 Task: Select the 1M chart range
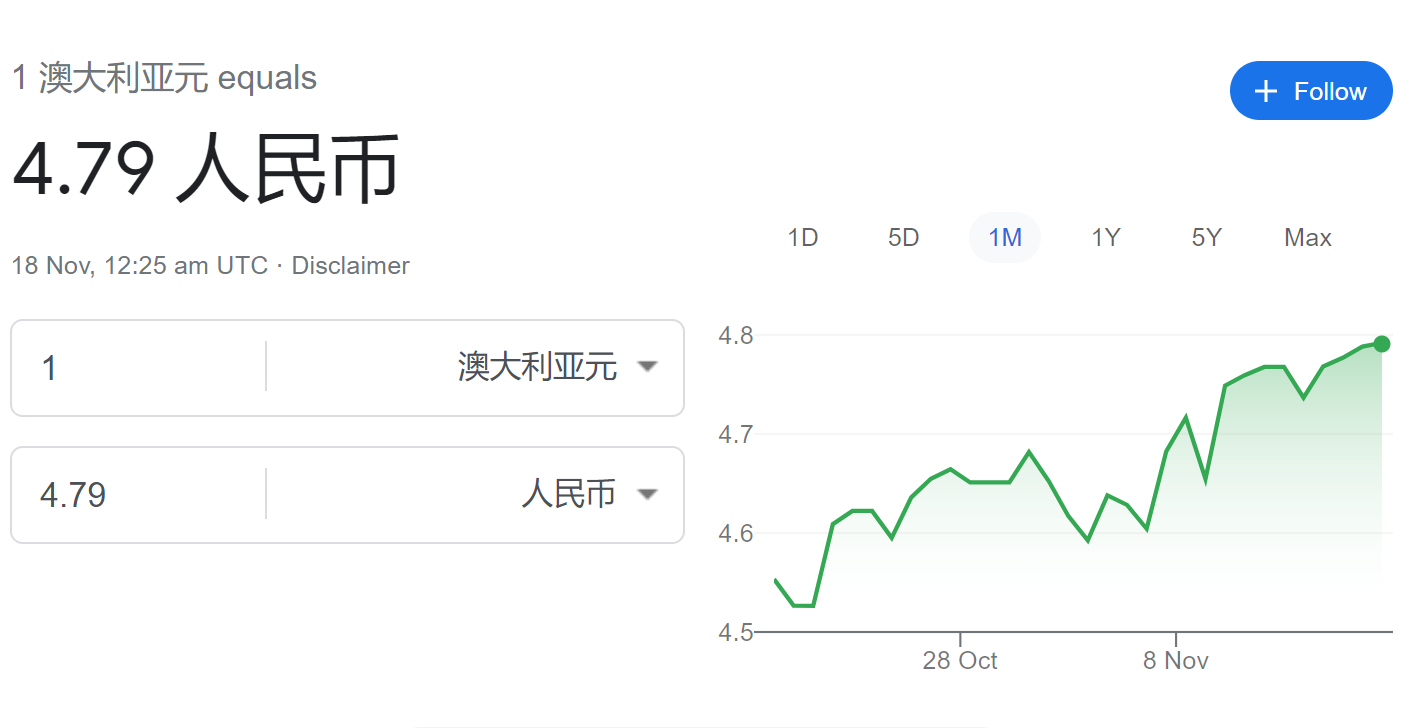pos(1004,238)
